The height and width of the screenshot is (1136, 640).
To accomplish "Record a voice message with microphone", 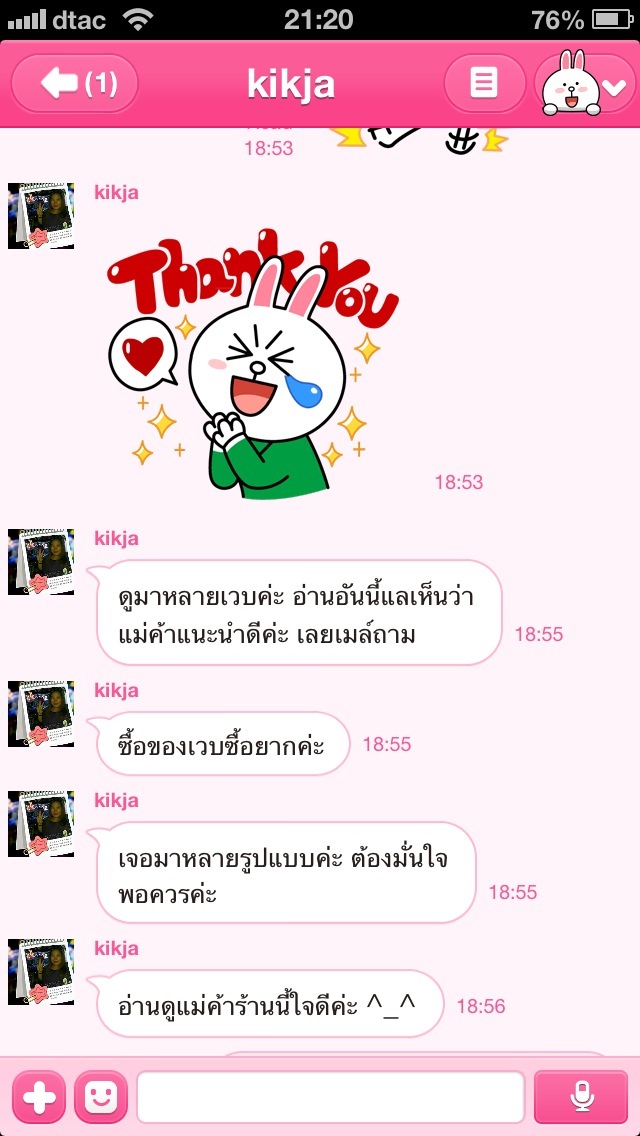I will point(582,1098).
